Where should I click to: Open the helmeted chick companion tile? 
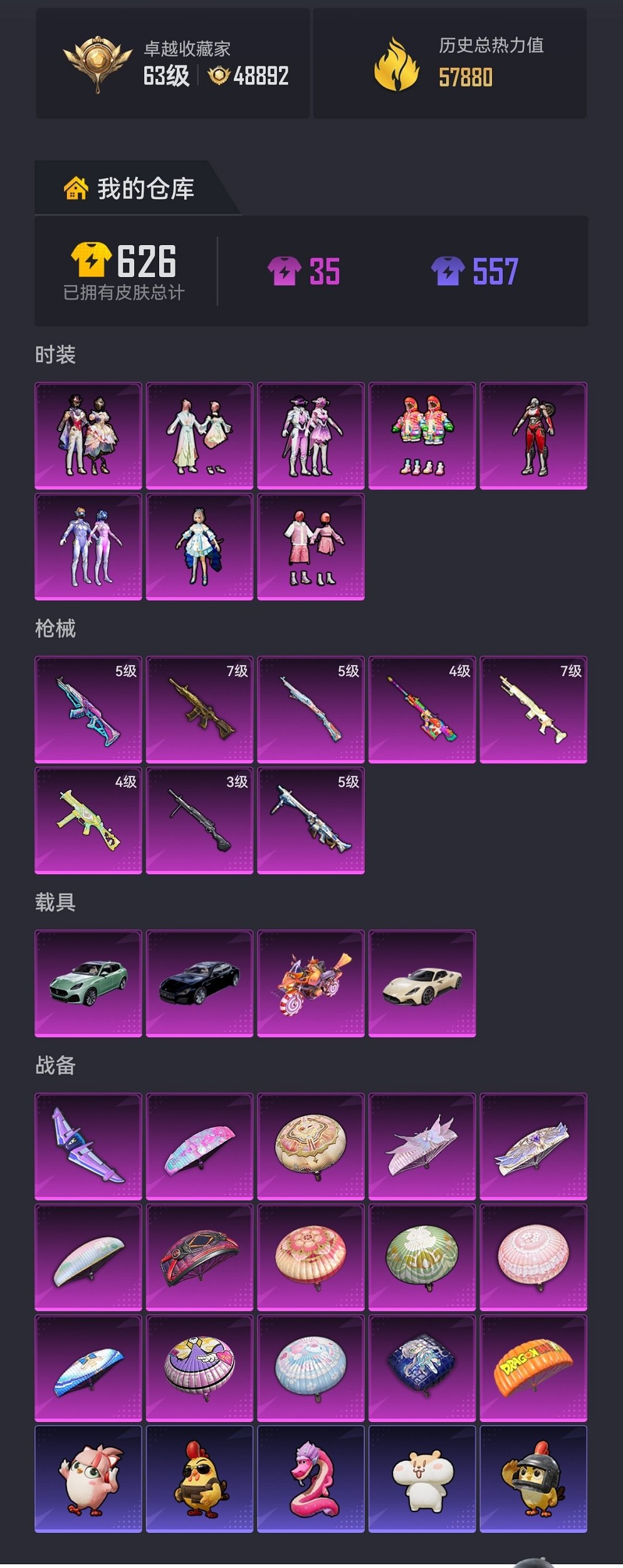click(533, 1479)
